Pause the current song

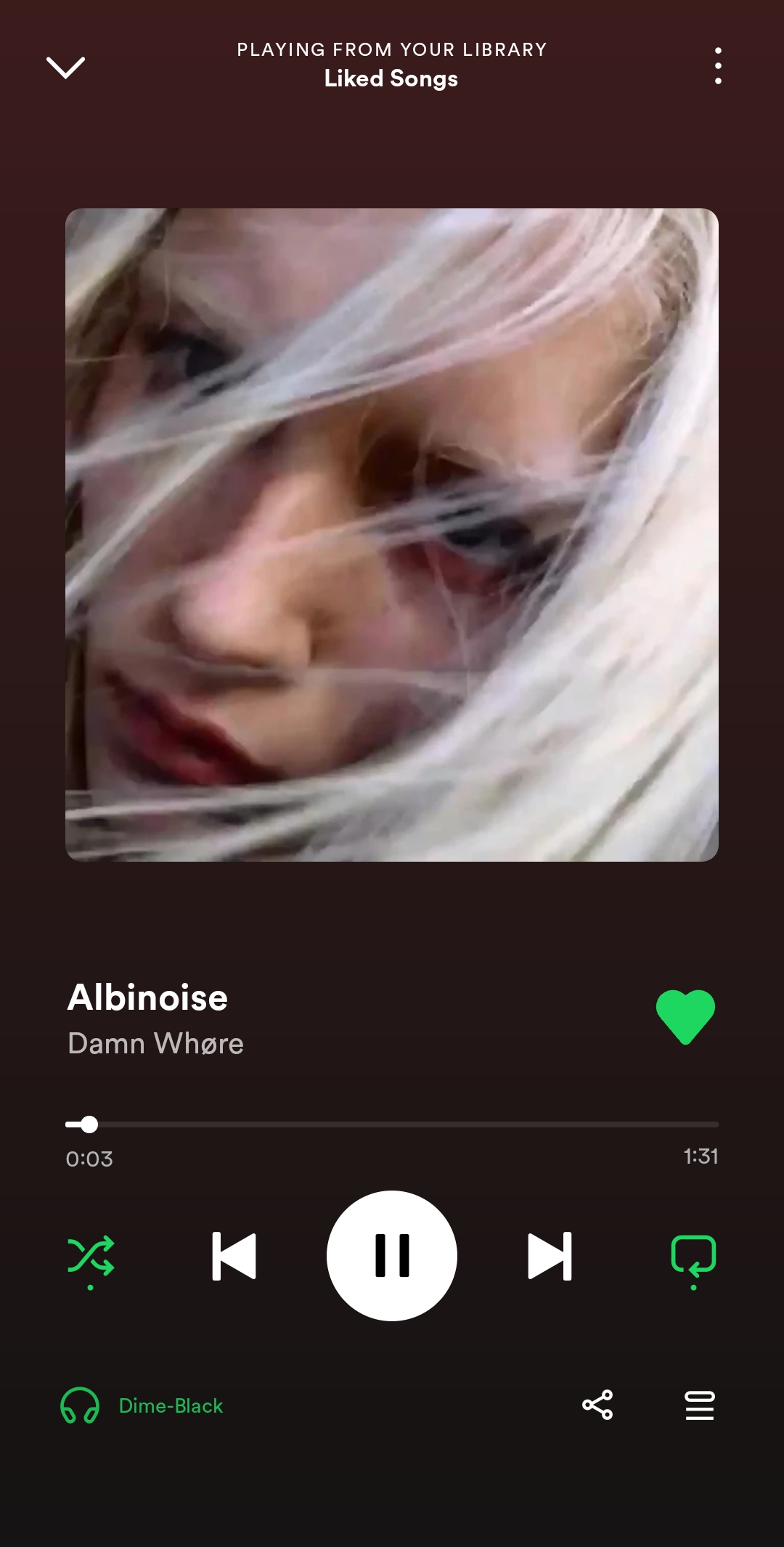[392, 1256]
